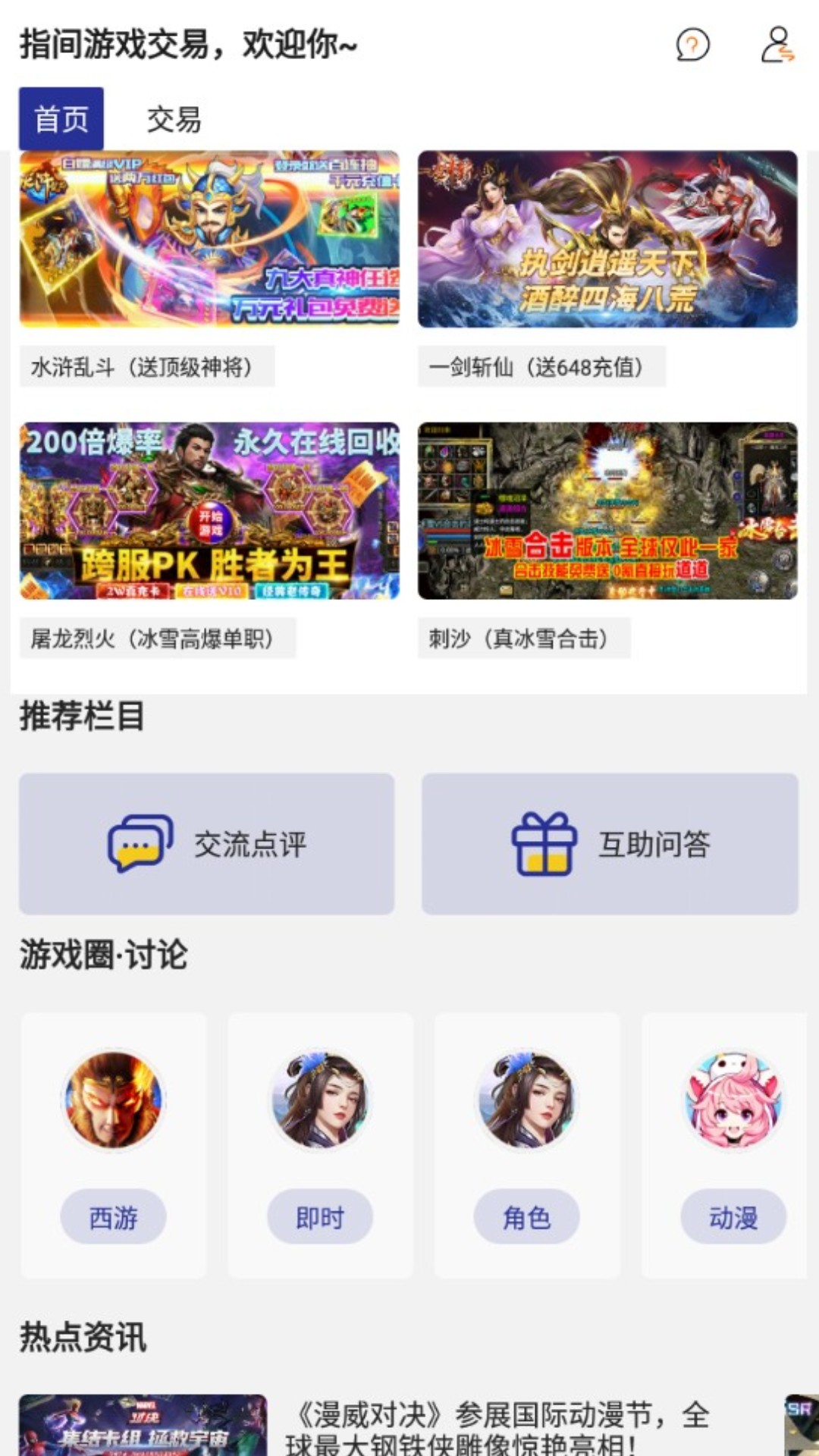Open the 互助问答 section
819x1456 pixels.
point(610,843)
